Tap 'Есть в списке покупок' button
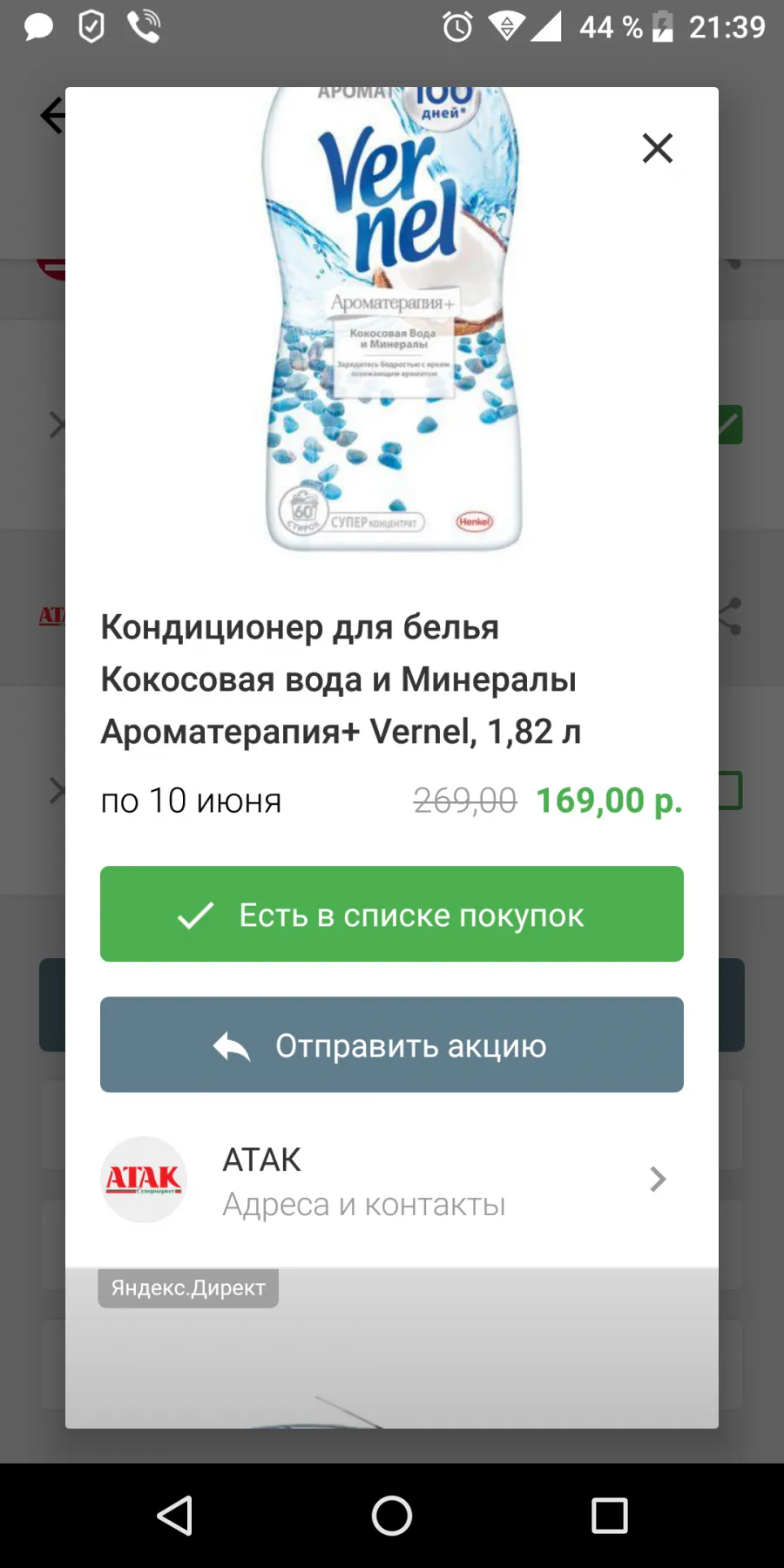 coord(392,914)
